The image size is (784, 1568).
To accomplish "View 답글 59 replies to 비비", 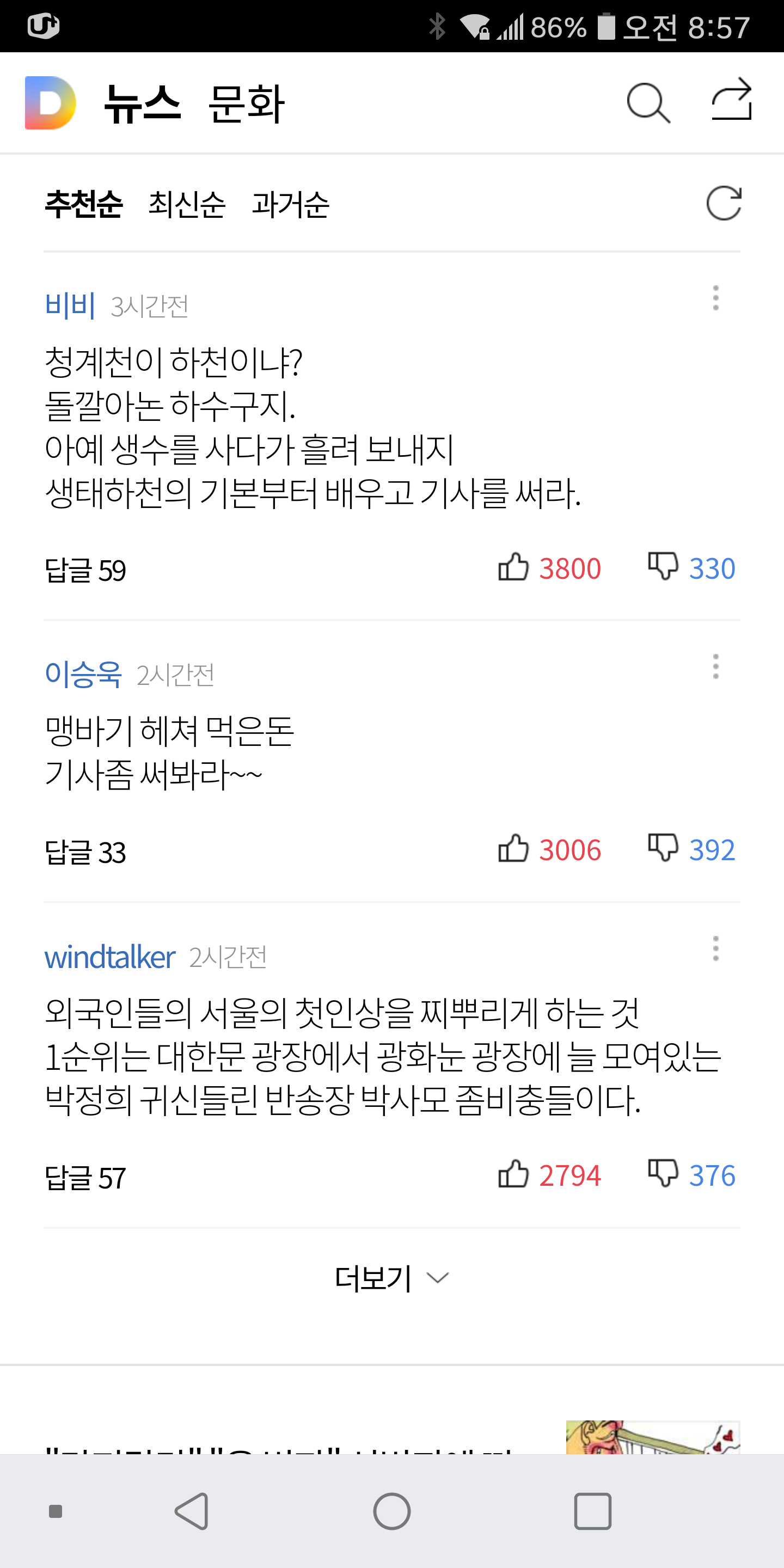I will 85,571.
